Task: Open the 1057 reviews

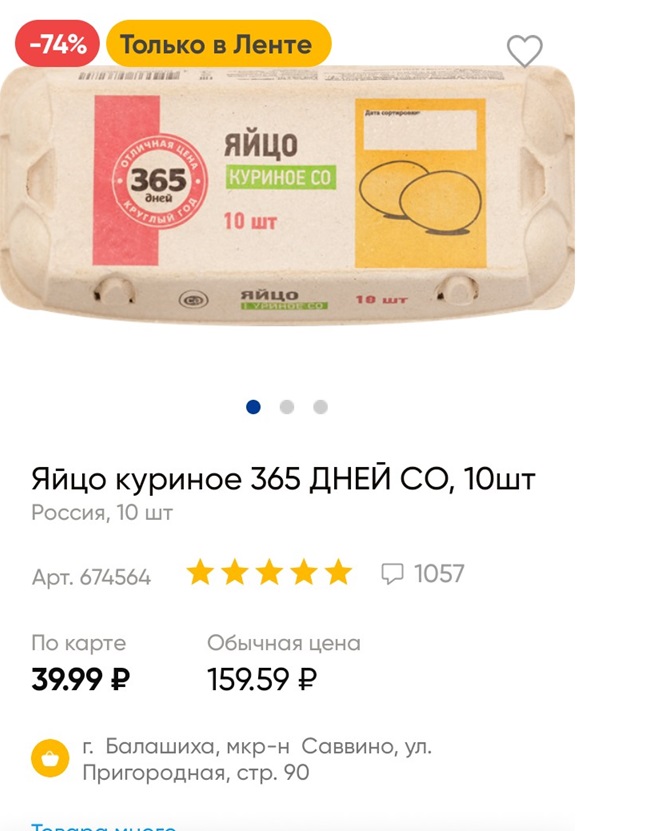Action: (x=423, y=574)
